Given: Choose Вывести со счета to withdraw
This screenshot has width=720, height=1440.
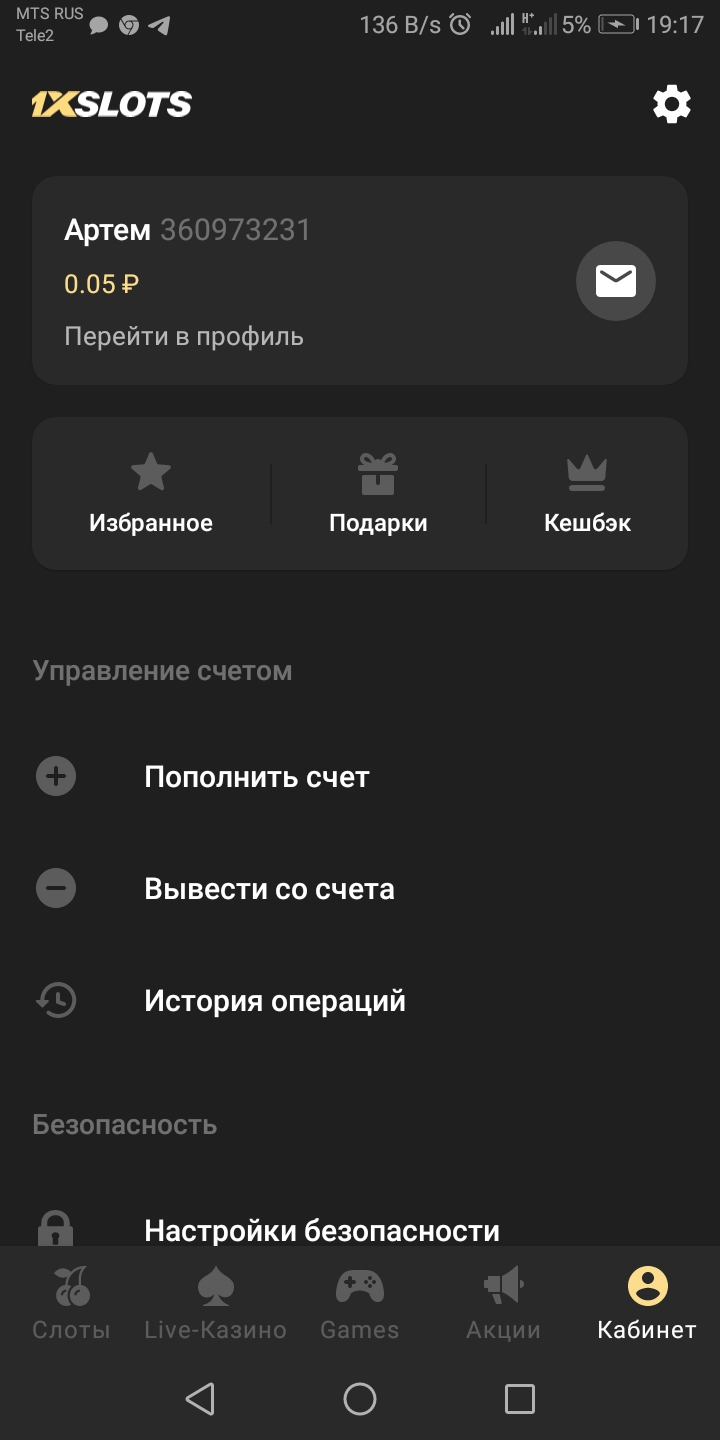Looking at the screenshot, I should 269,889.
